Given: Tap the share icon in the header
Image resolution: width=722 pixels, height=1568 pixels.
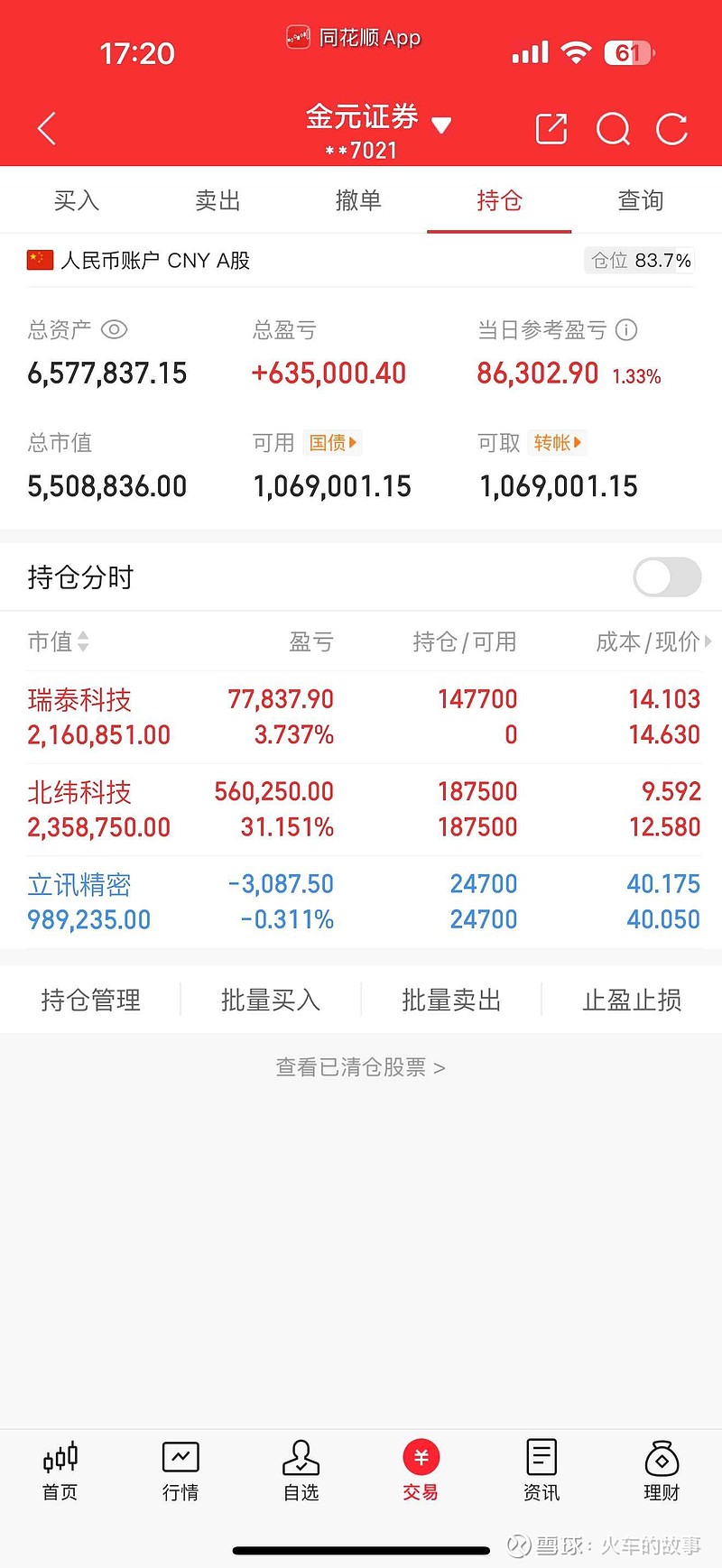Looking at the screenshot, I should 551,129.
